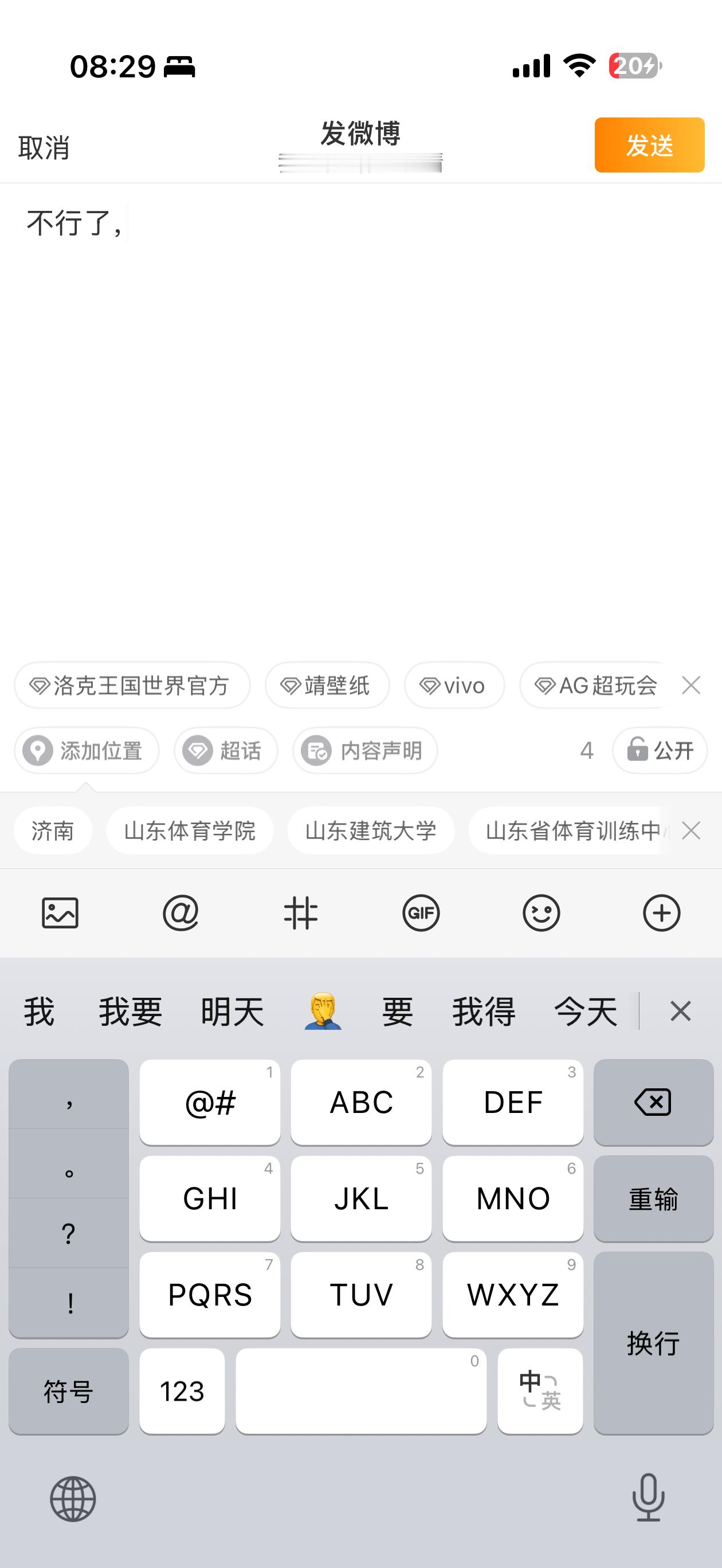Cancel composing with 取消
722x1568 pixels.
tap(45, 146)
